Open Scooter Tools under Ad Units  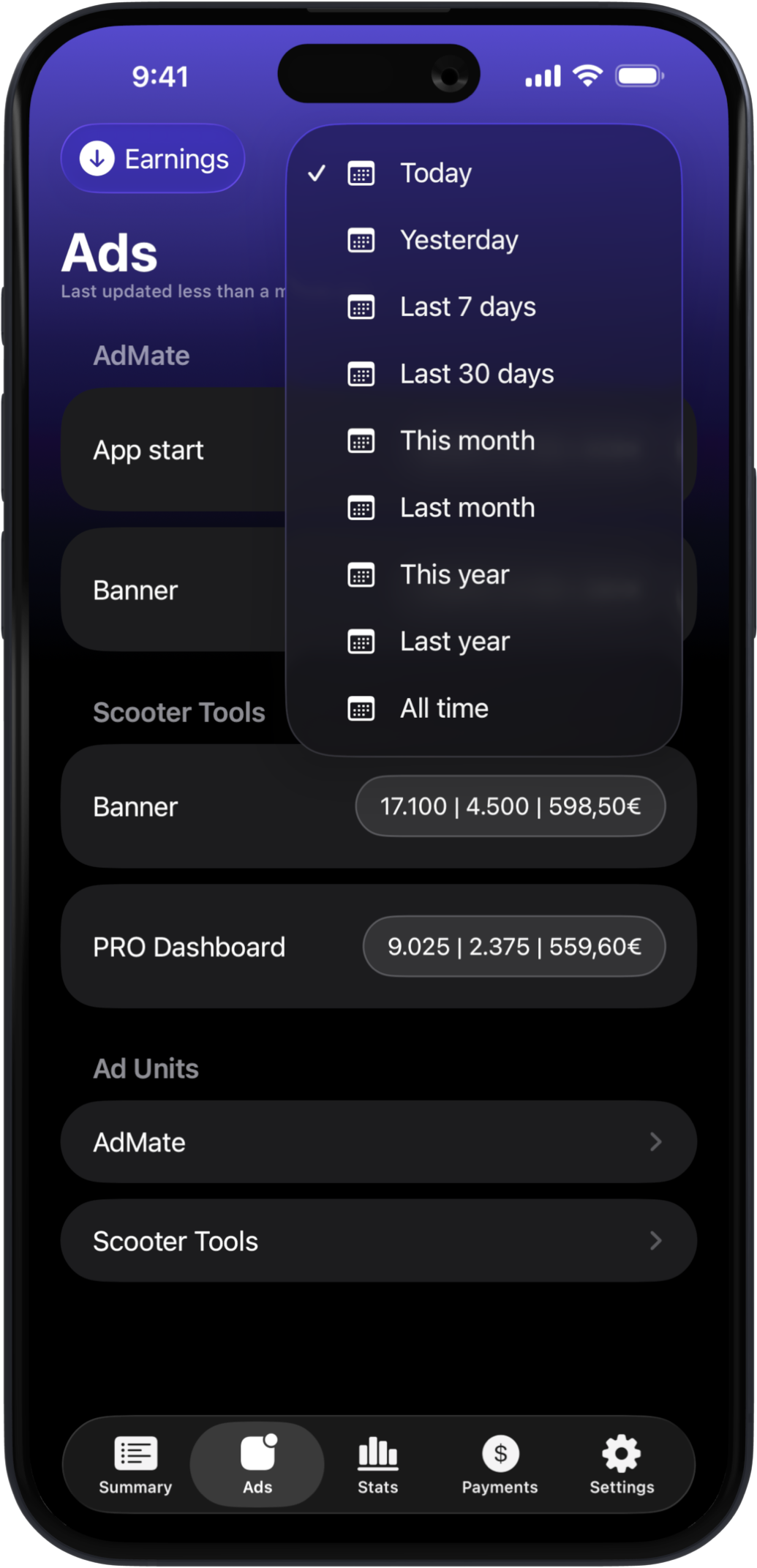click(378, 1241)
